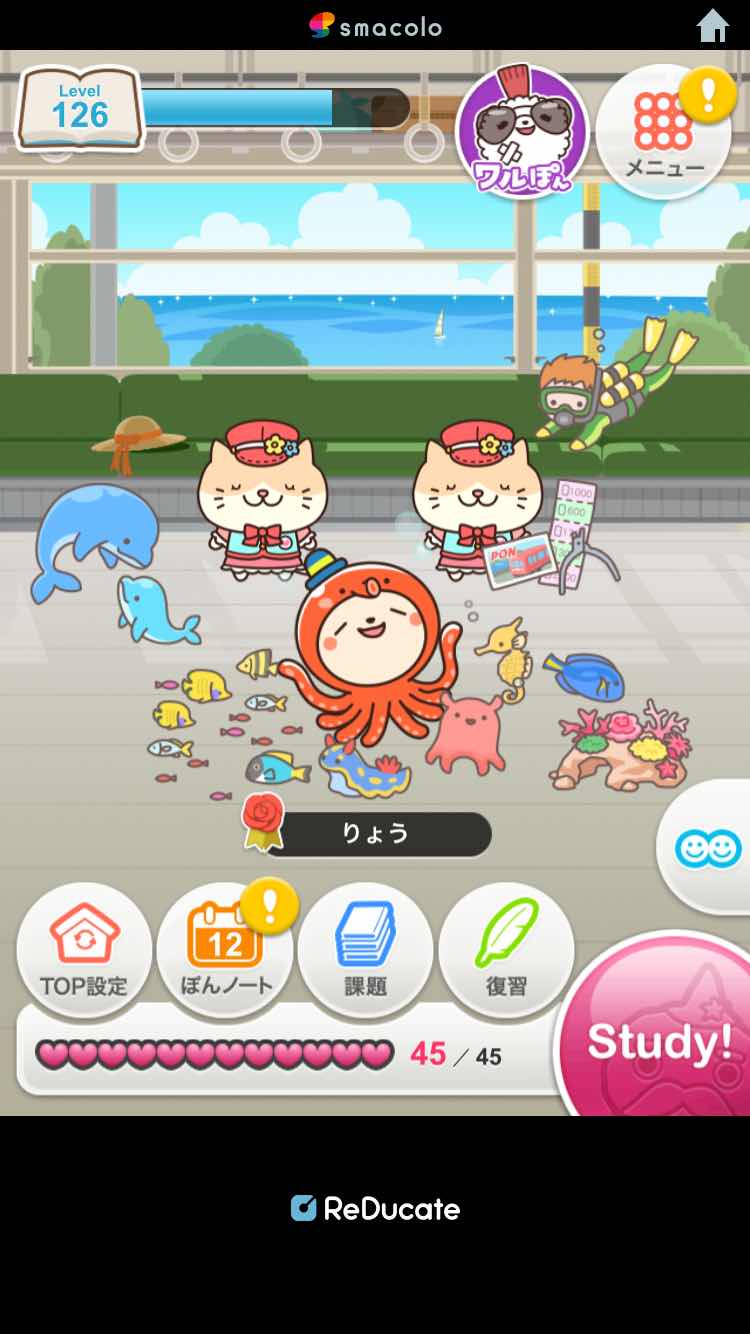Image resolution: width=750 pixels, height=1334 pixels.
Task: Open TOP設定 settings
Action: pos(84,950)
